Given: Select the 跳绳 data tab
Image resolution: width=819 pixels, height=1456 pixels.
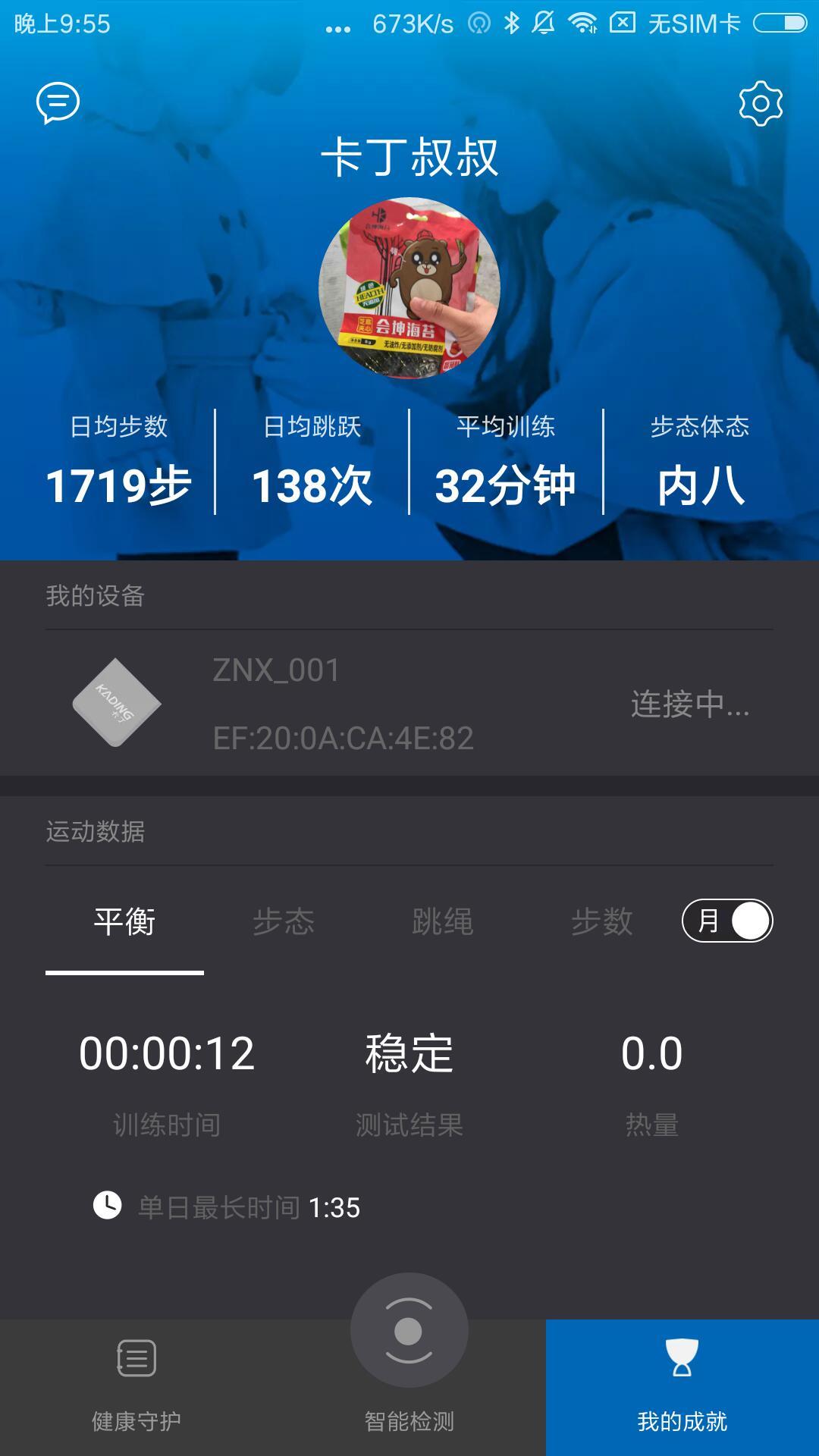Looking at the screenshot, I should click(443, 922).
